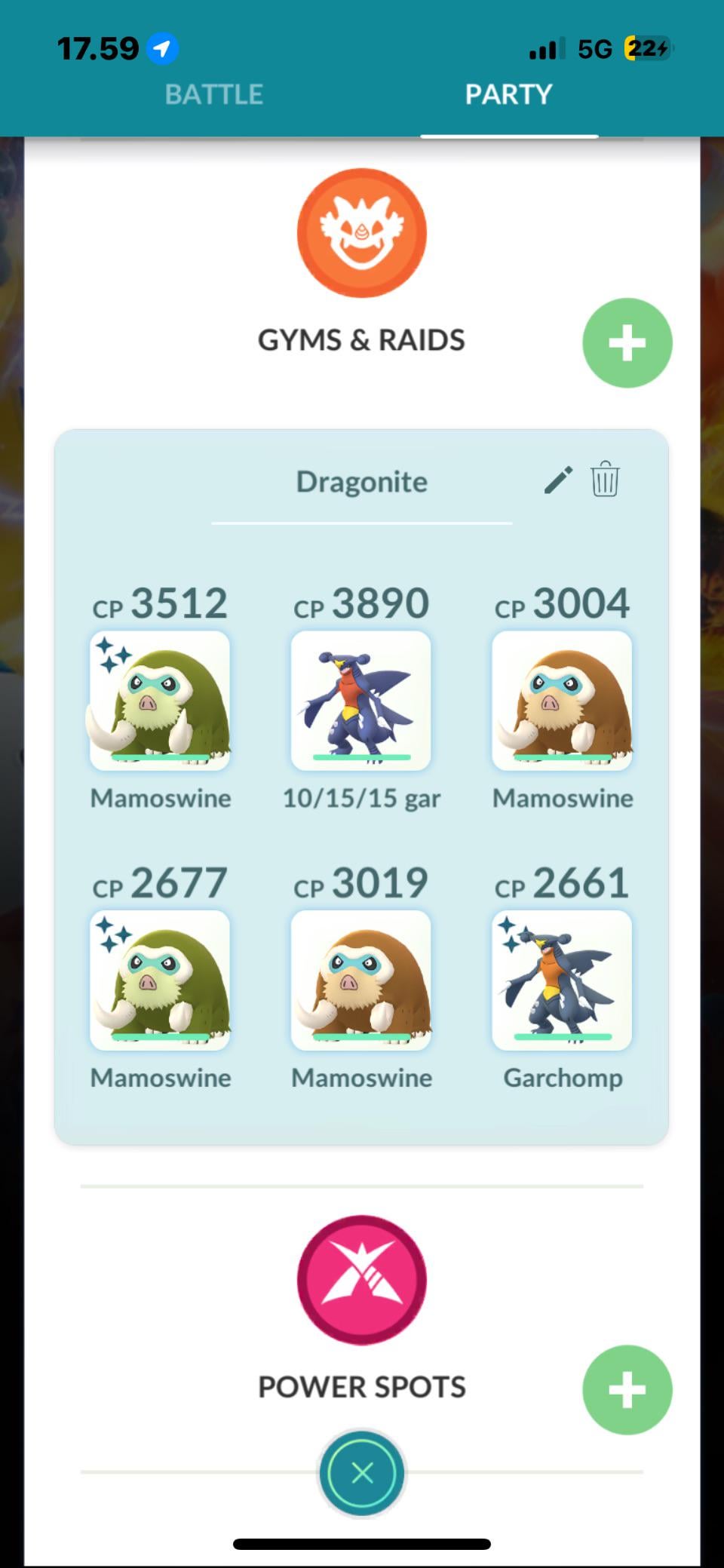The height and width of the screenshot is (1568, 724).
Task: Edit the Dragonite party name
Action: tap(558, 480)
